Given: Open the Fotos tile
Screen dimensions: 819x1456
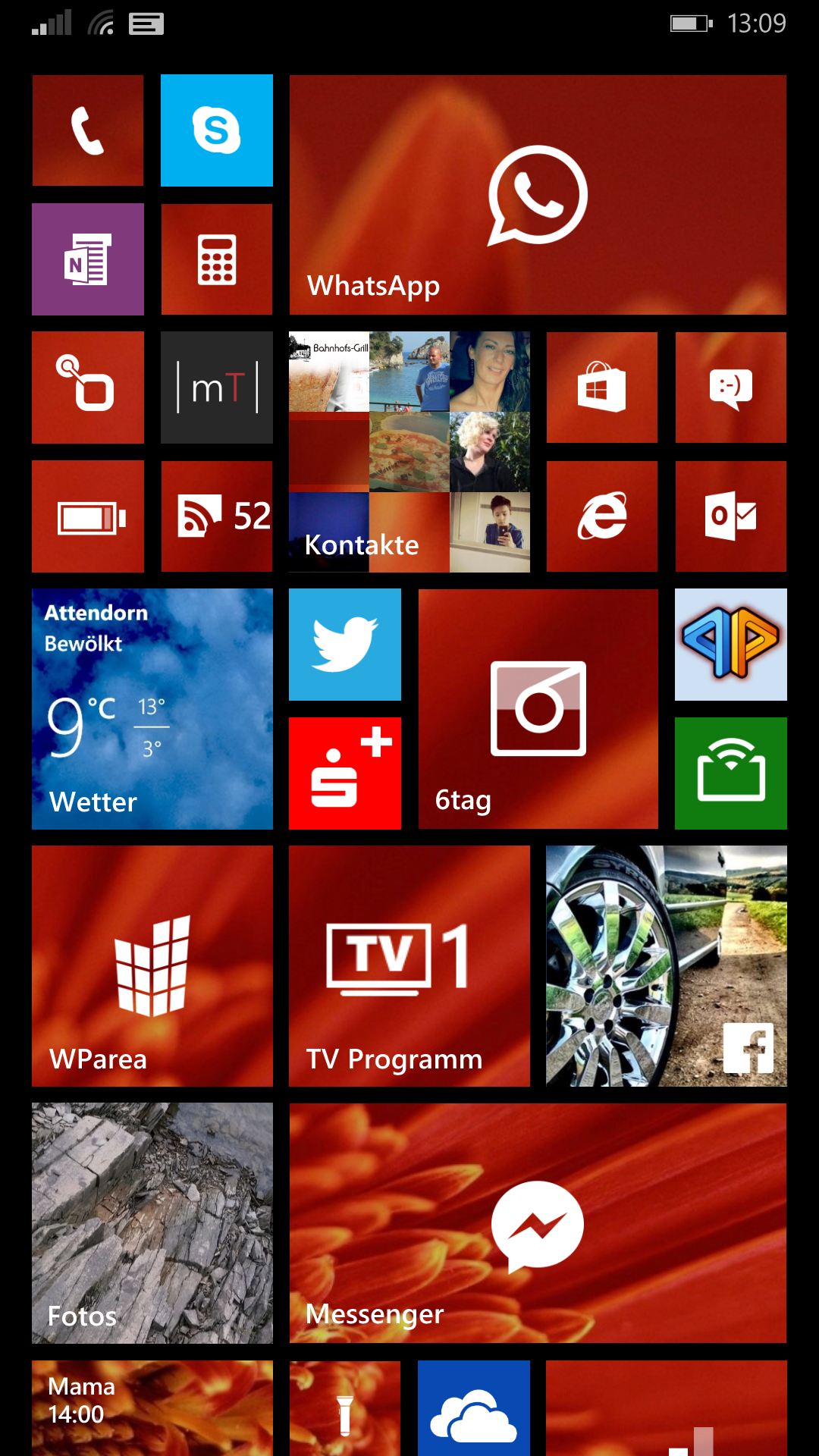Looking at the screenshot, I should (x=152, y=1223).
